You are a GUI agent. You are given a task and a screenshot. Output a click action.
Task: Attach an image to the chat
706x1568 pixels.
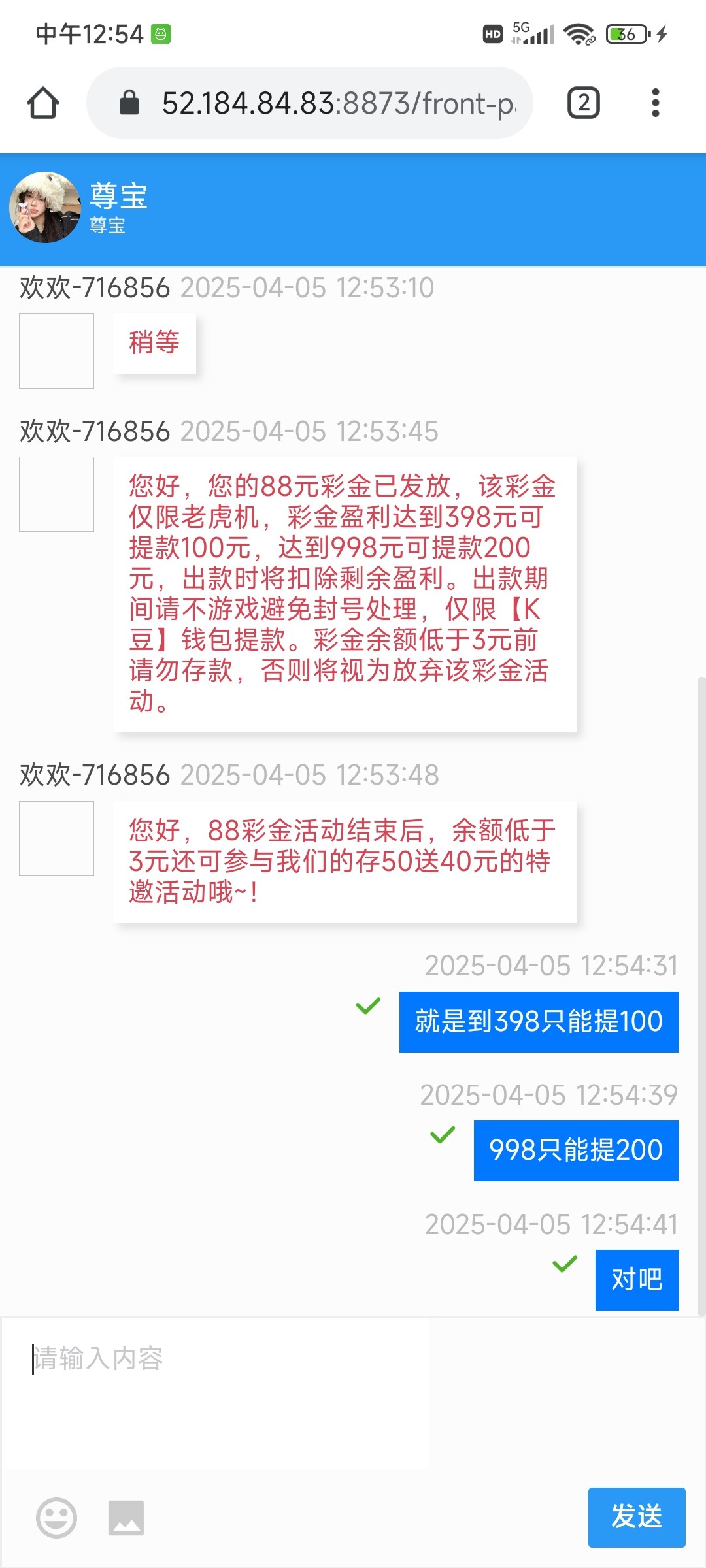click(126, 1517)
